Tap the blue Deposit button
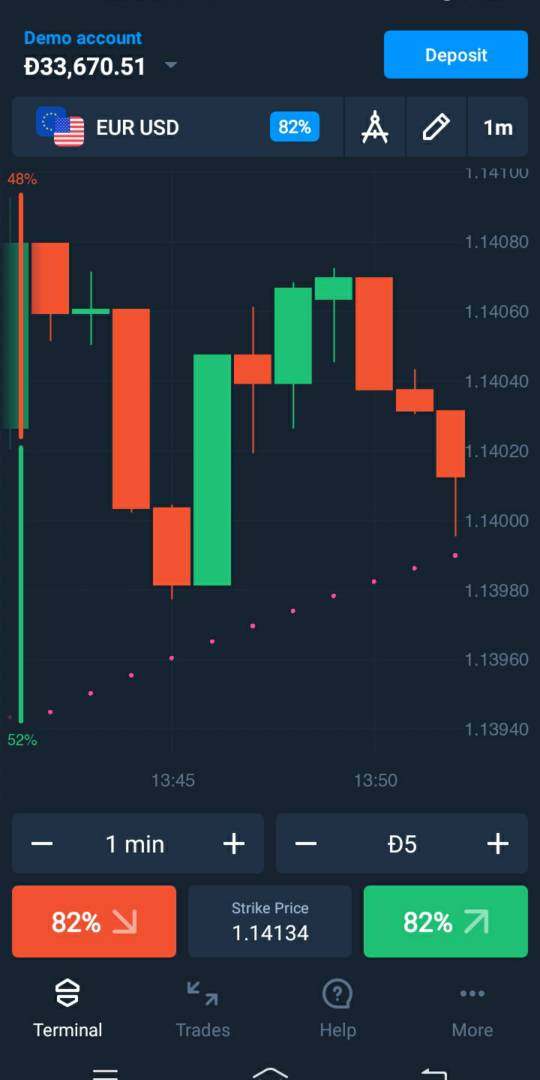Screen dimensions: 540x1080 (x=455, y=54)
